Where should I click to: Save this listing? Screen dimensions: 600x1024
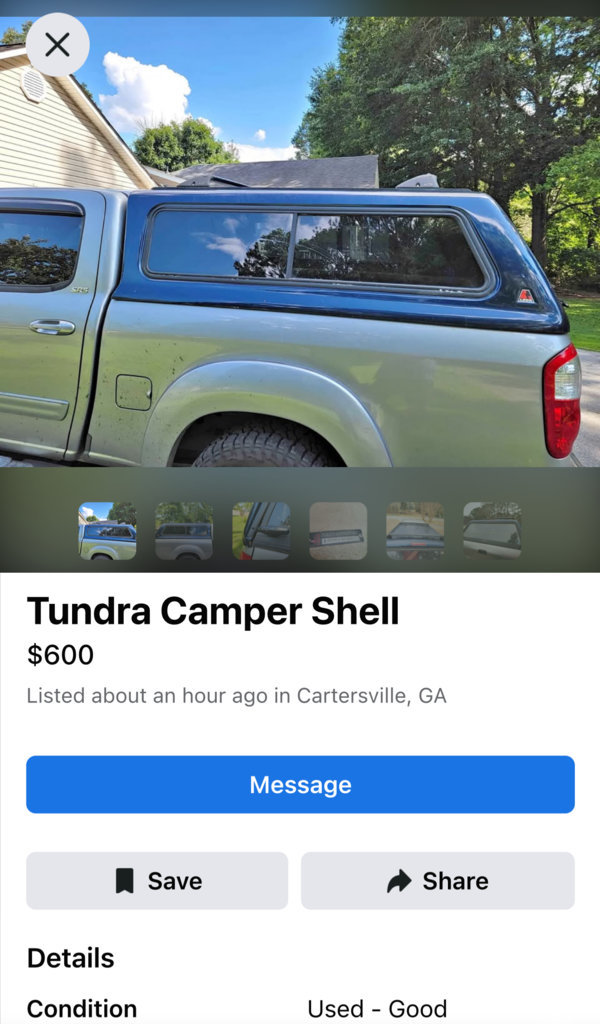click(157, 881)
